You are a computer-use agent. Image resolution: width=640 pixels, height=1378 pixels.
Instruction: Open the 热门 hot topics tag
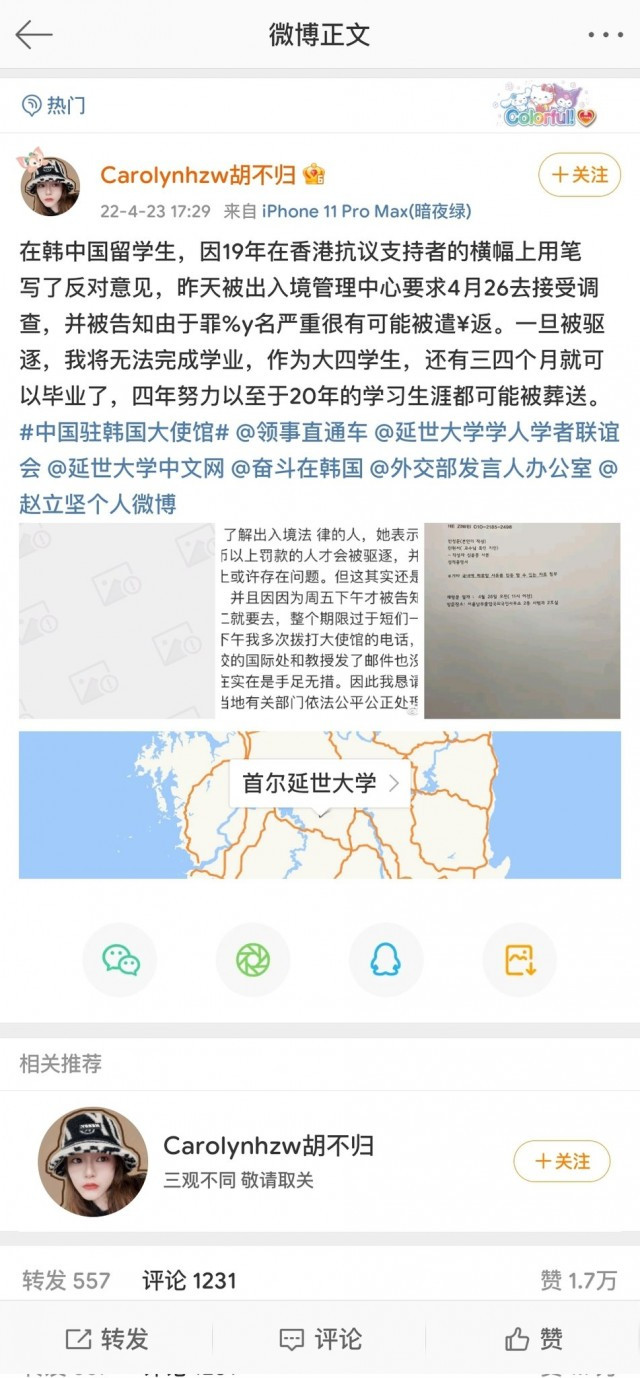click(55, 105)
